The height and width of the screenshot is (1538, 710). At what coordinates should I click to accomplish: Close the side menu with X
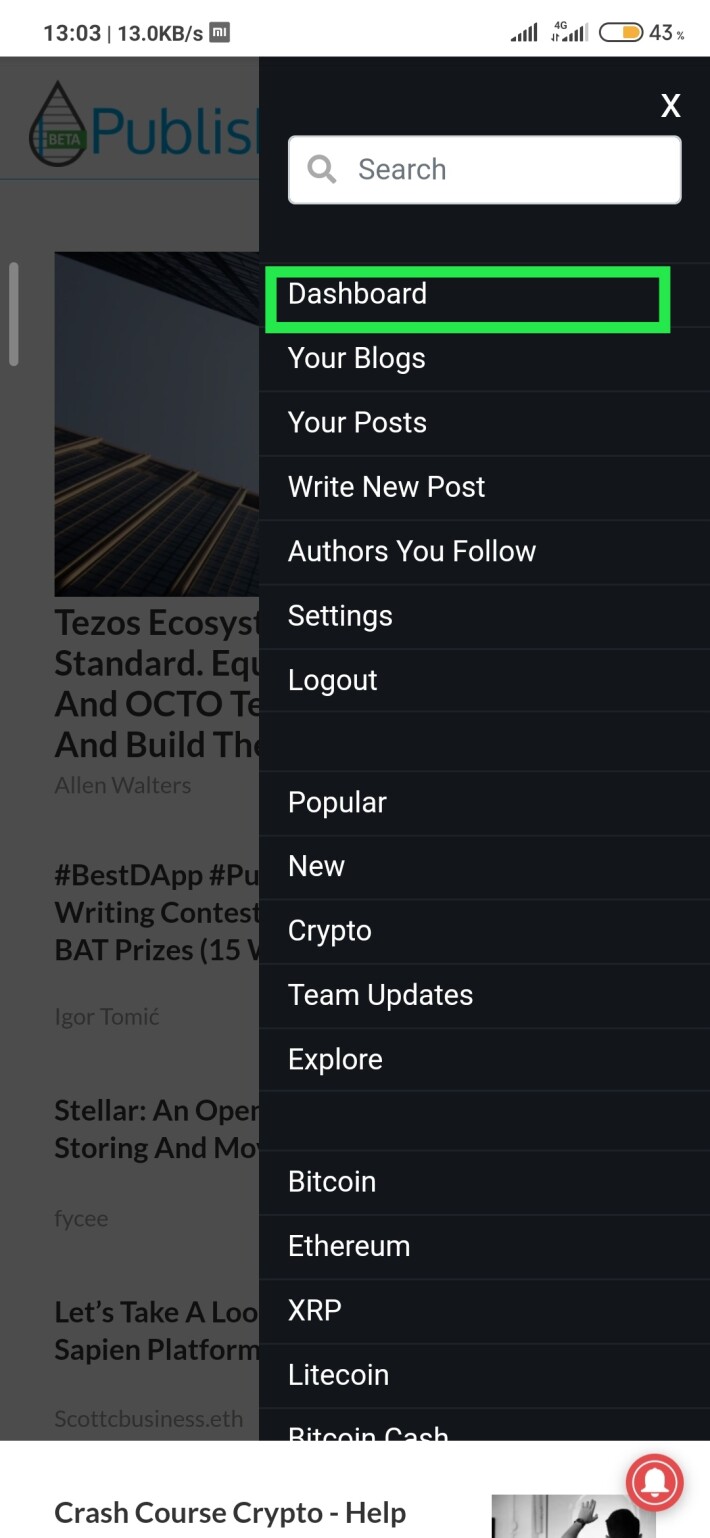click(671, 105)
